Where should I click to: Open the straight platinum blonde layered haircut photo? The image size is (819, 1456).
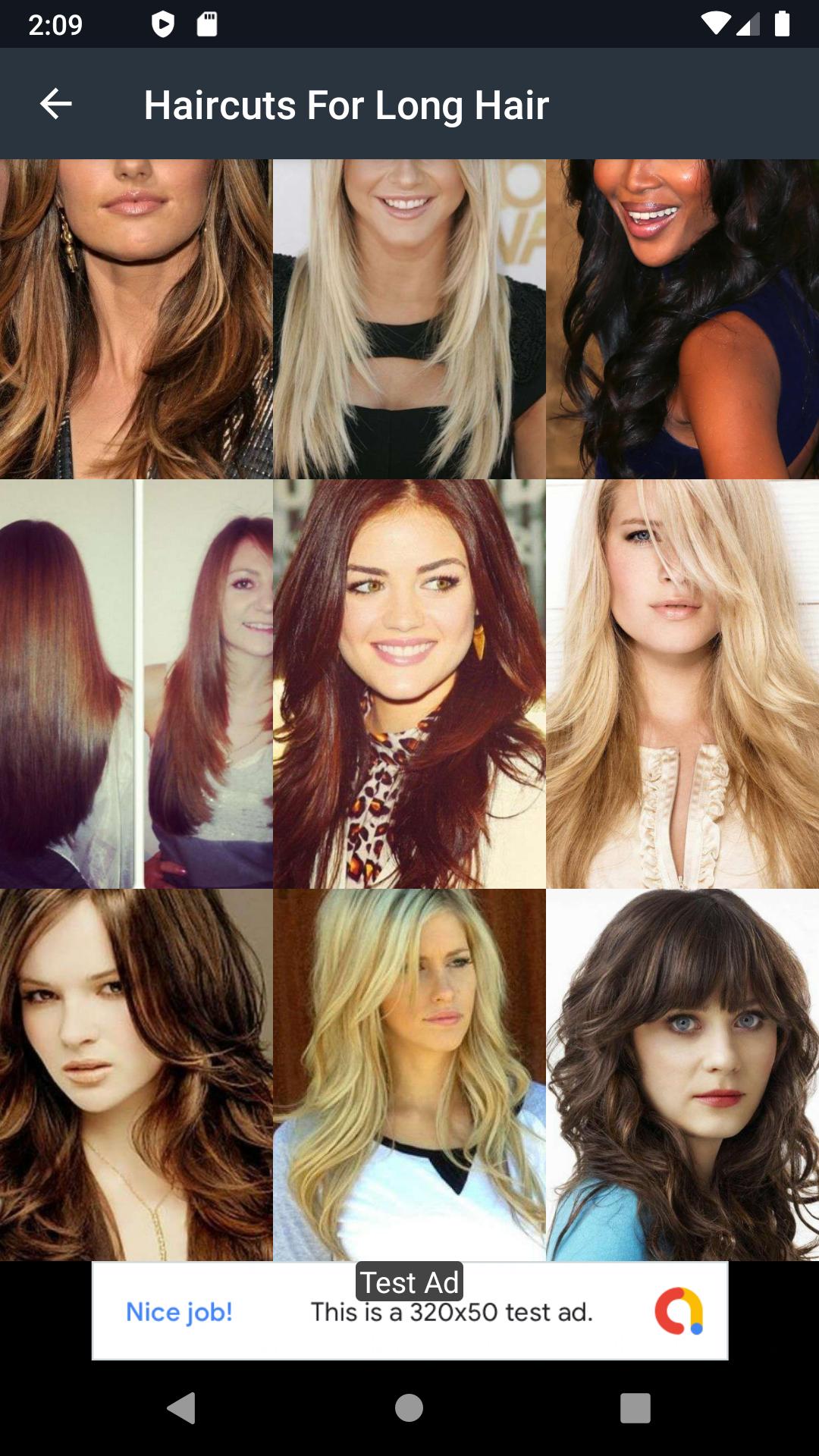point(409,318)
